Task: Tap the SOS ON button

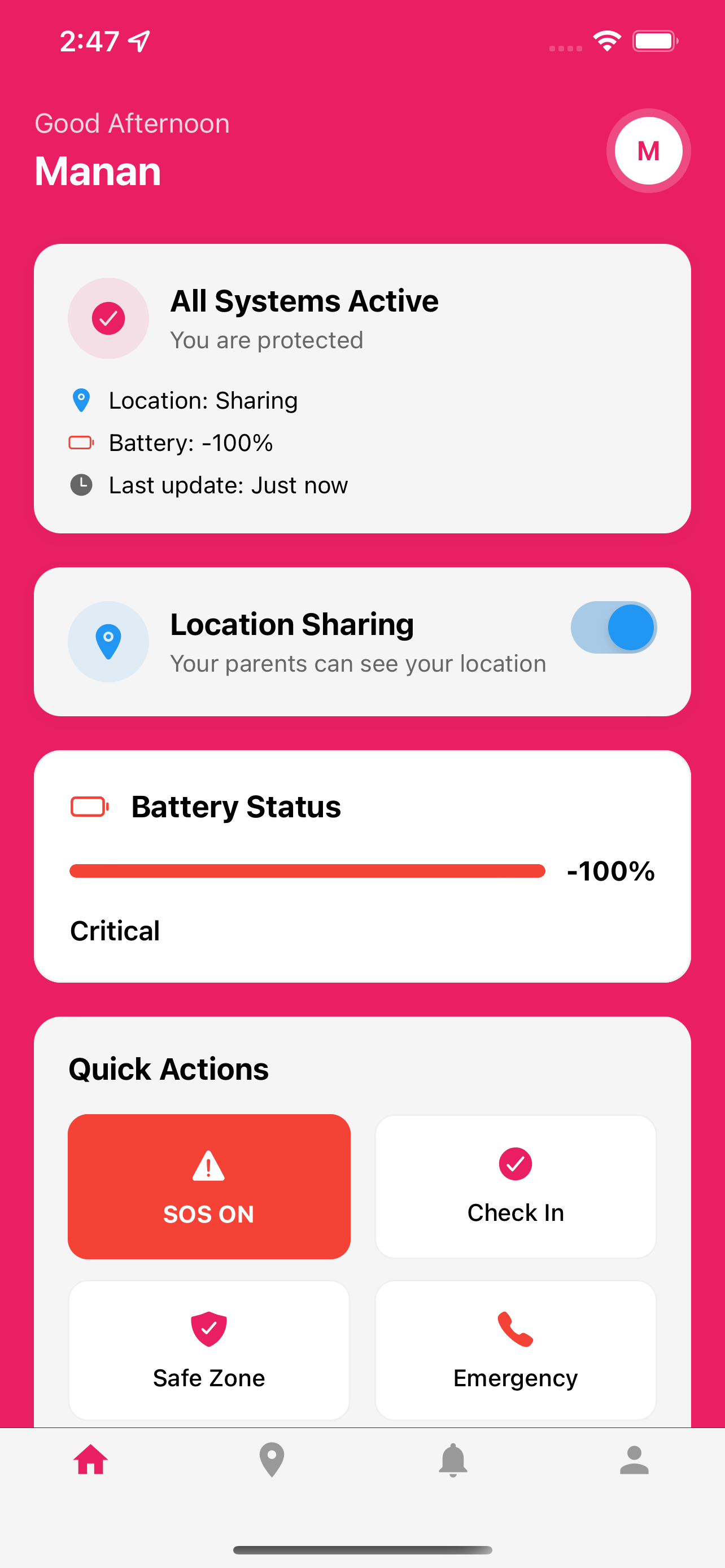Action: pyautogui.click(x=209, y=1186)
